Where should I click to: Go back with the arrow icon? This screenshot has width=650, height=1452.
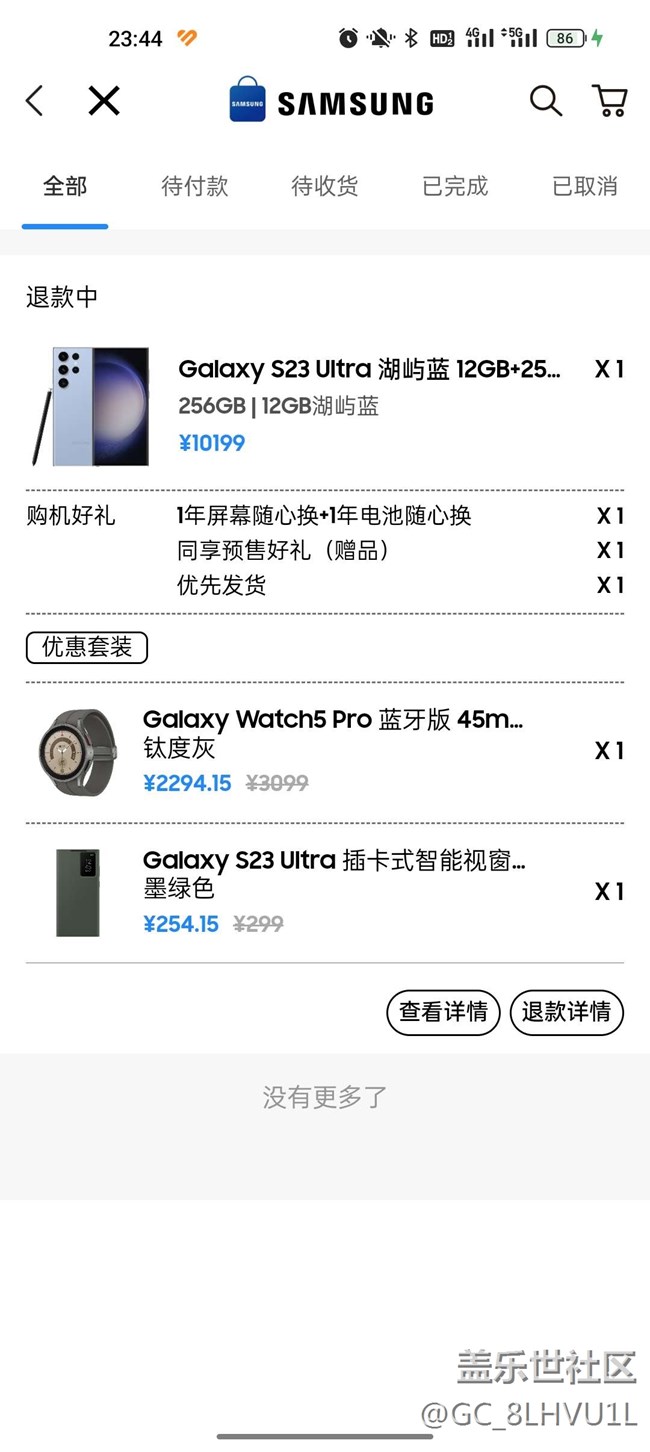coord(35,101)
